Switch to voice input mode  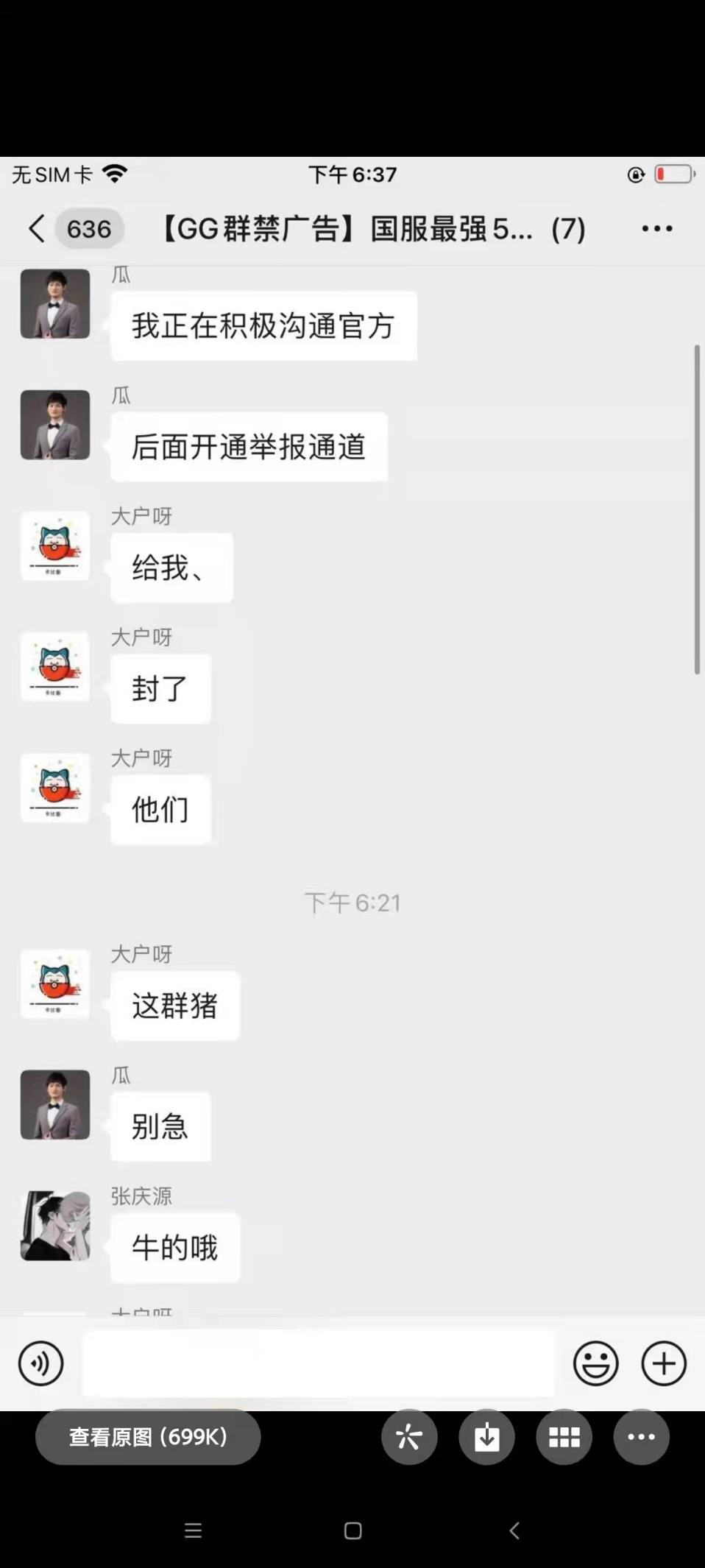pos(40,1363)
